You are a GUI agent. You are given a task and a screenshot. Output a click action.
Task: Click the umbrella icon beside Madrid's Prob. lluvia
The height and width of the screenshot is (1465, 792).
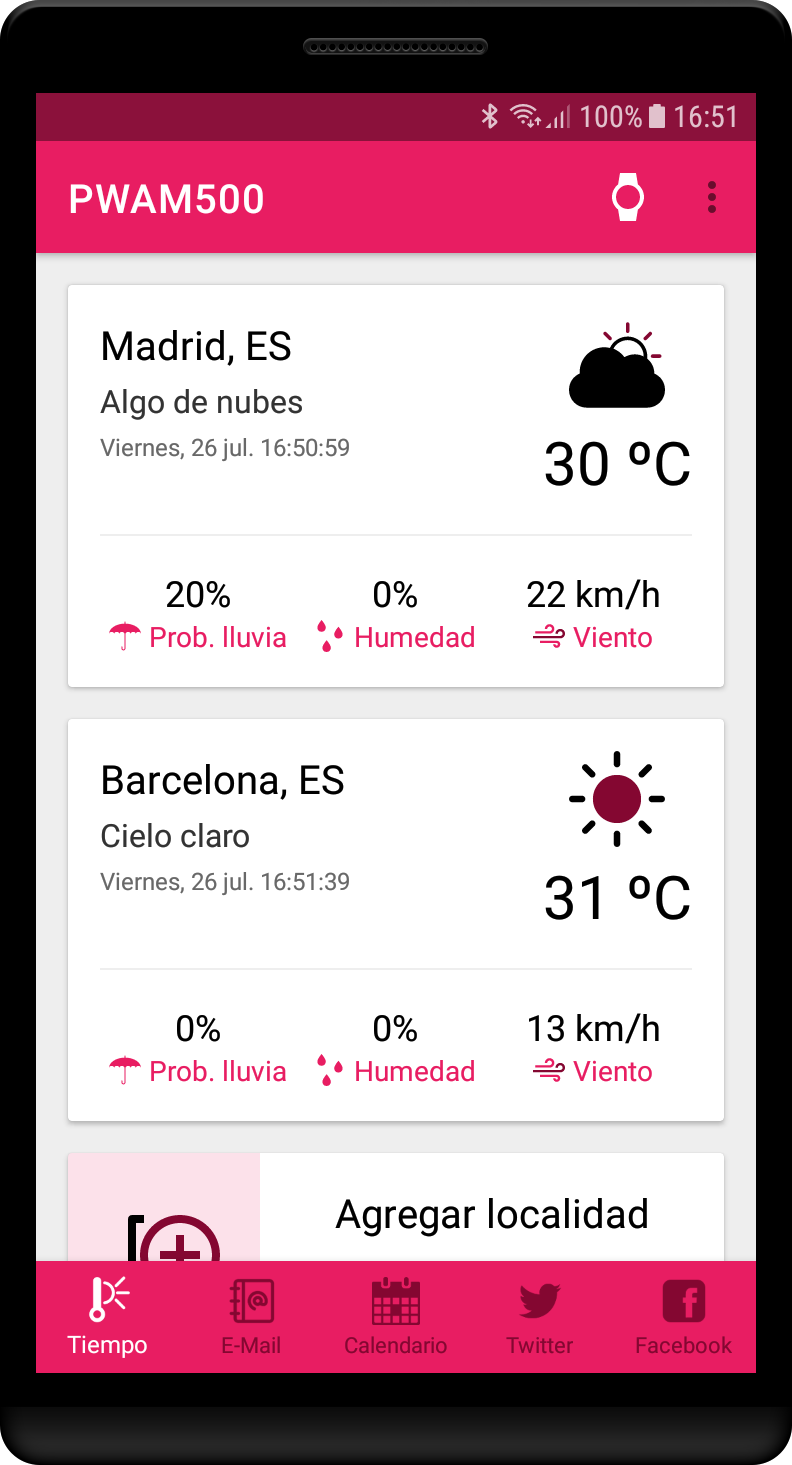click(124, 634)
